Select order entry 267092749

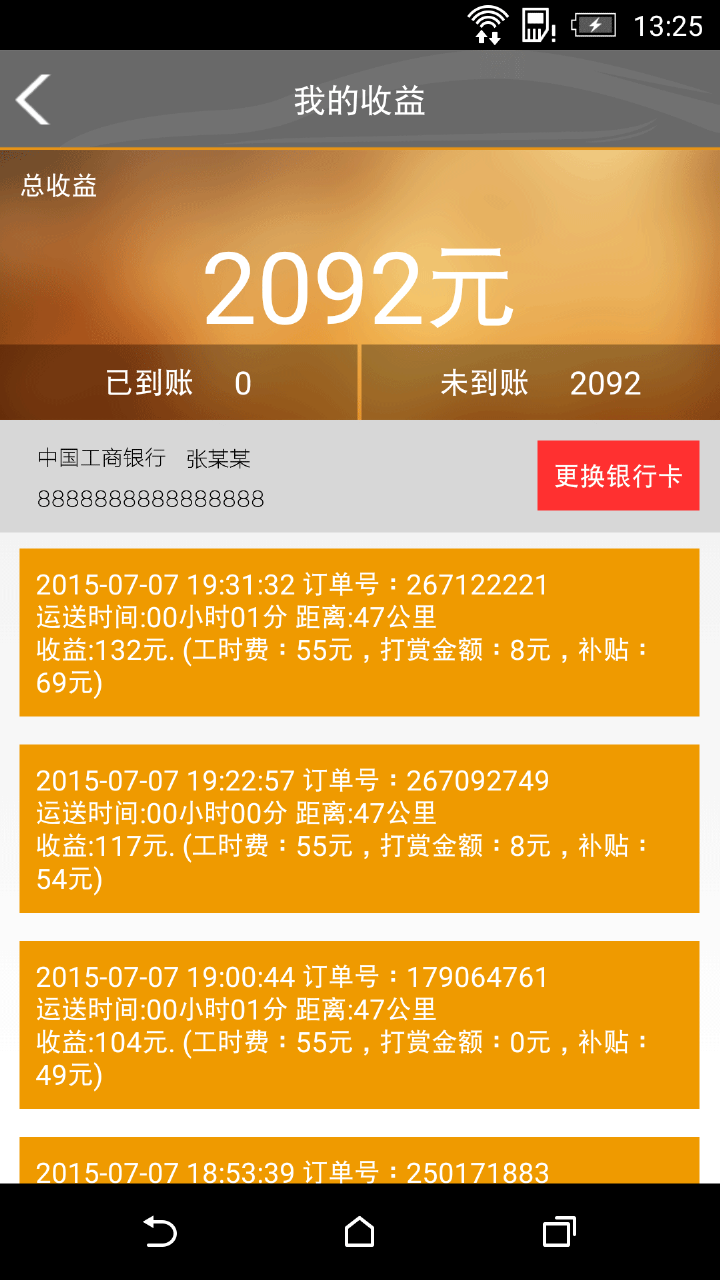(358, 828)
